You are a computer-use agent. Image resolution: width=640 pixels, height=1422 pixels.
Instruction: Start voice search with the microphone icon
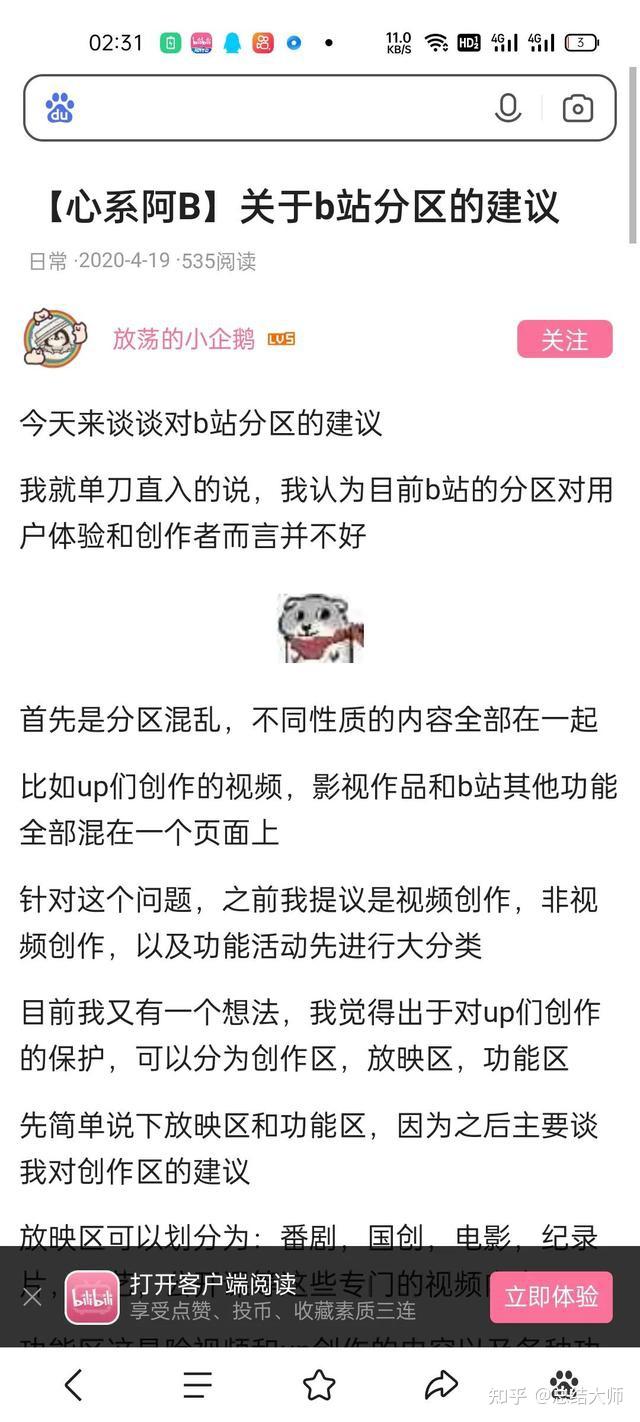coord(508,108)
